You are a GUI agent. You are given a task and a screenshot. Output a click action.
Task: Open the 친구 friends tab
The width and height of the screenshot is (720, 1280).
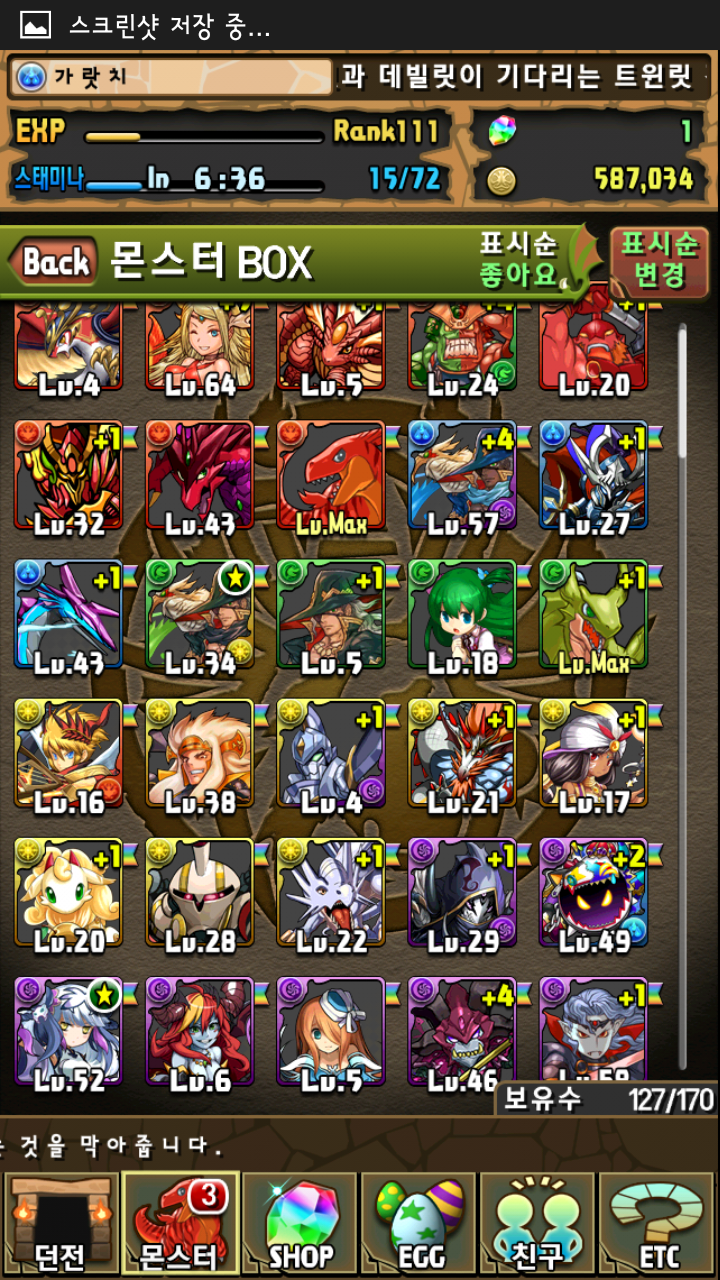(x=540, y=1224)
